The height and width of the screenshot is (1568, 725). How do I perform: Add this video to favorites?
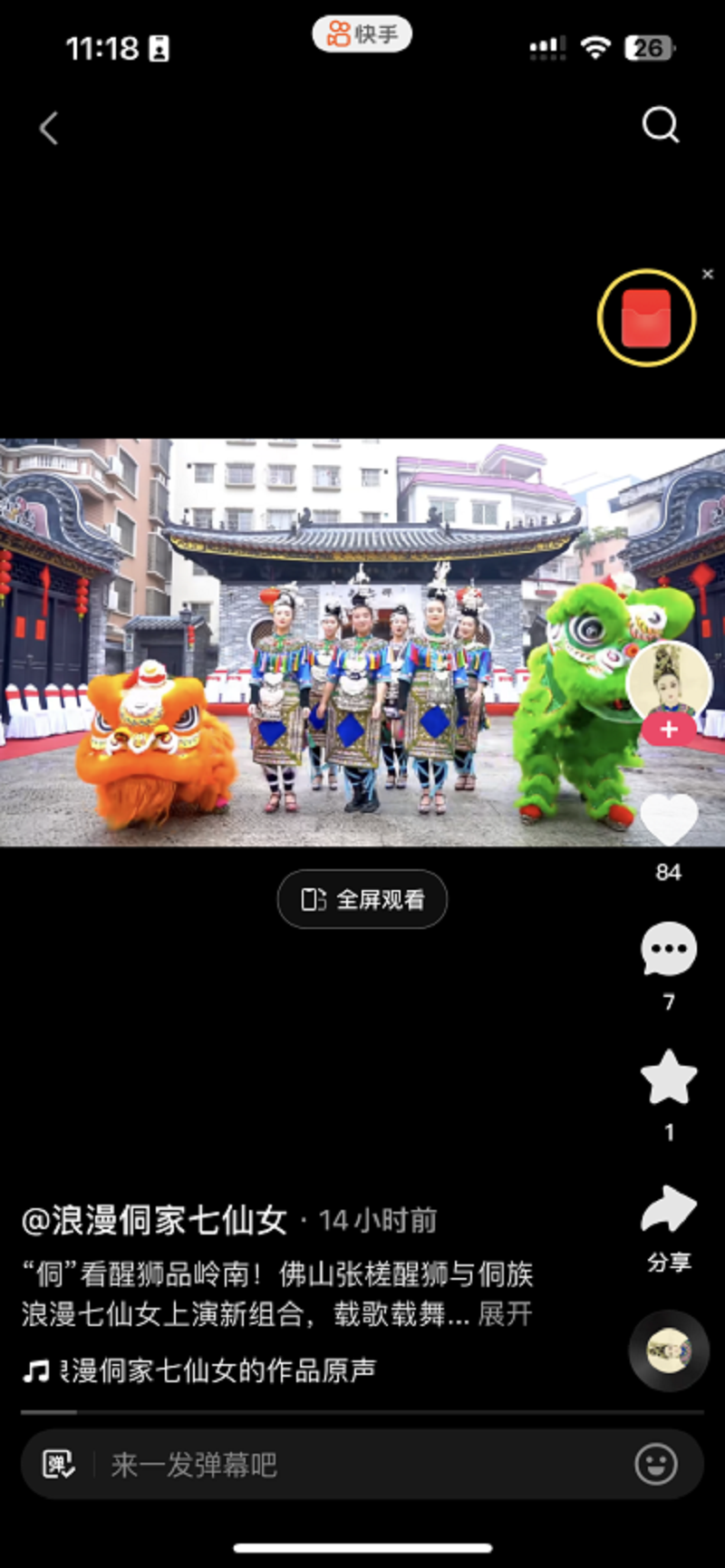(669, 1079)
